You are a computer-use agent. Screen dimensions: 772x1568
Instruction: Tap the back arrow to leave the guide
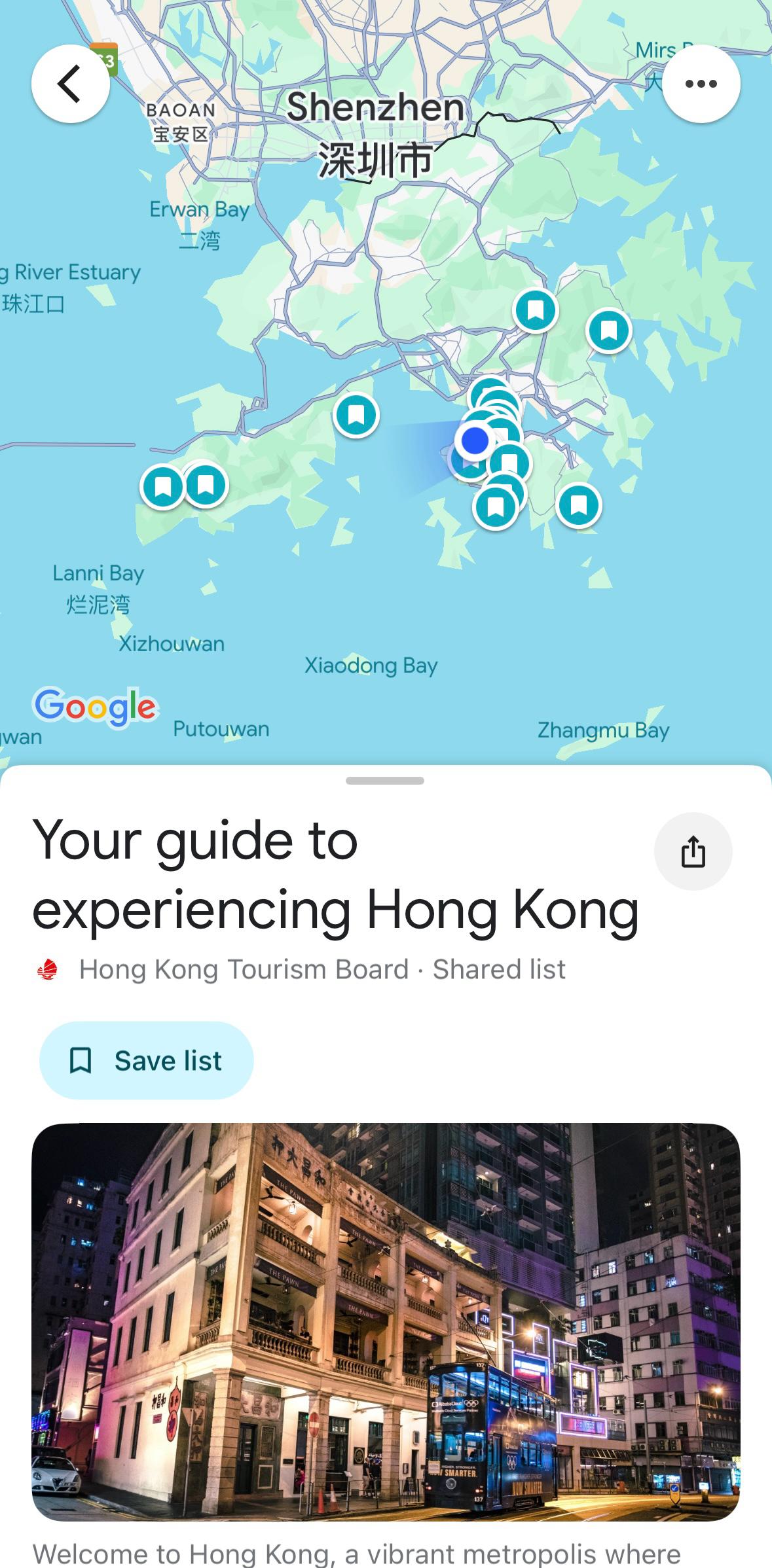[x=69, y=83]
